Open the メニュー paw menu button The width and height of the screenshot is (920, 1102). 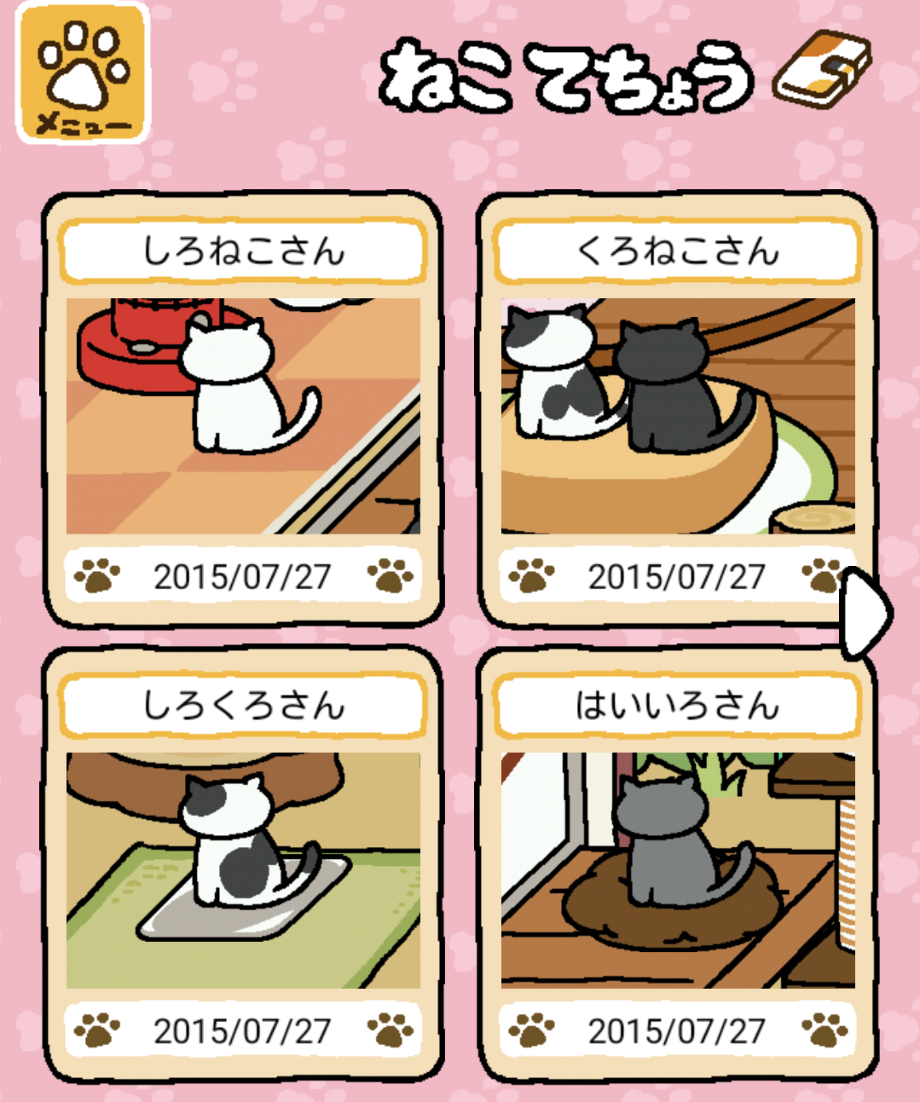pyautogui.click(x=82, y=73)
